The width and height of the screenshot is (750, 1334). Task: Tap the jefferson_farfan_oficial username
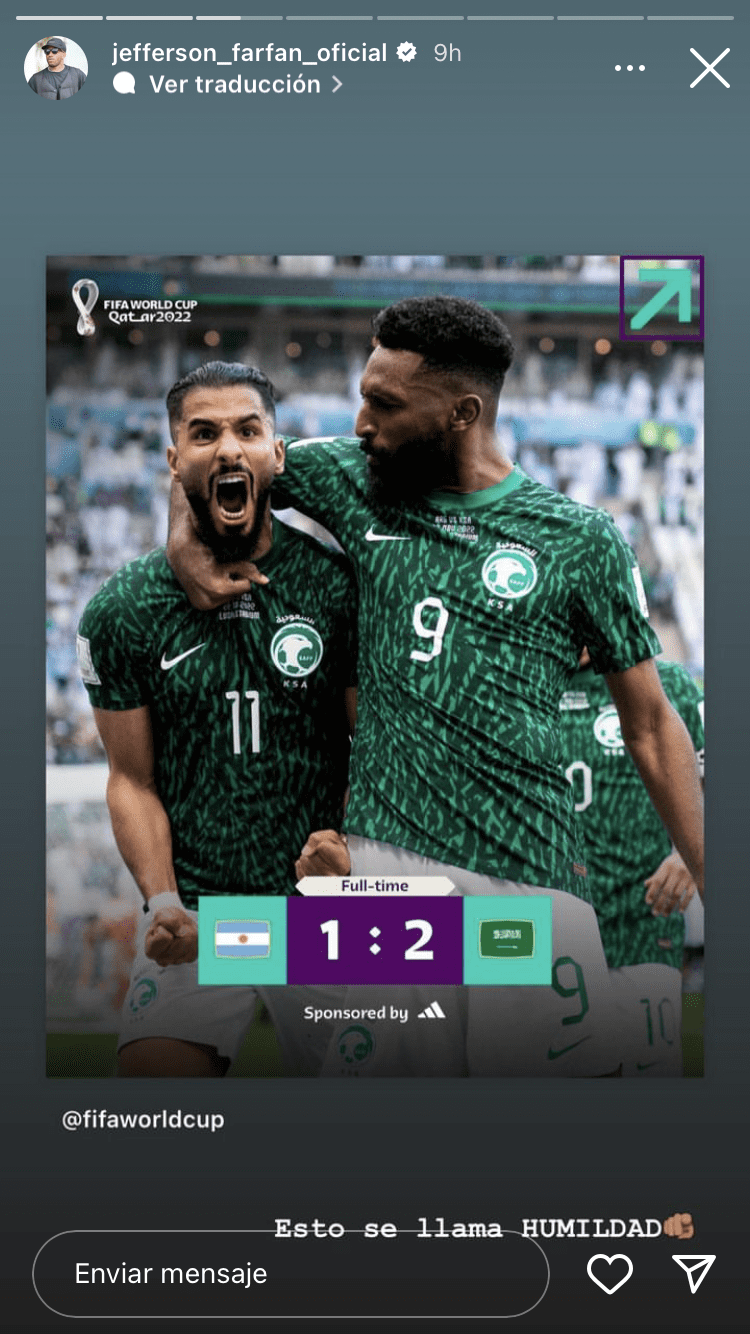[250, 52]
